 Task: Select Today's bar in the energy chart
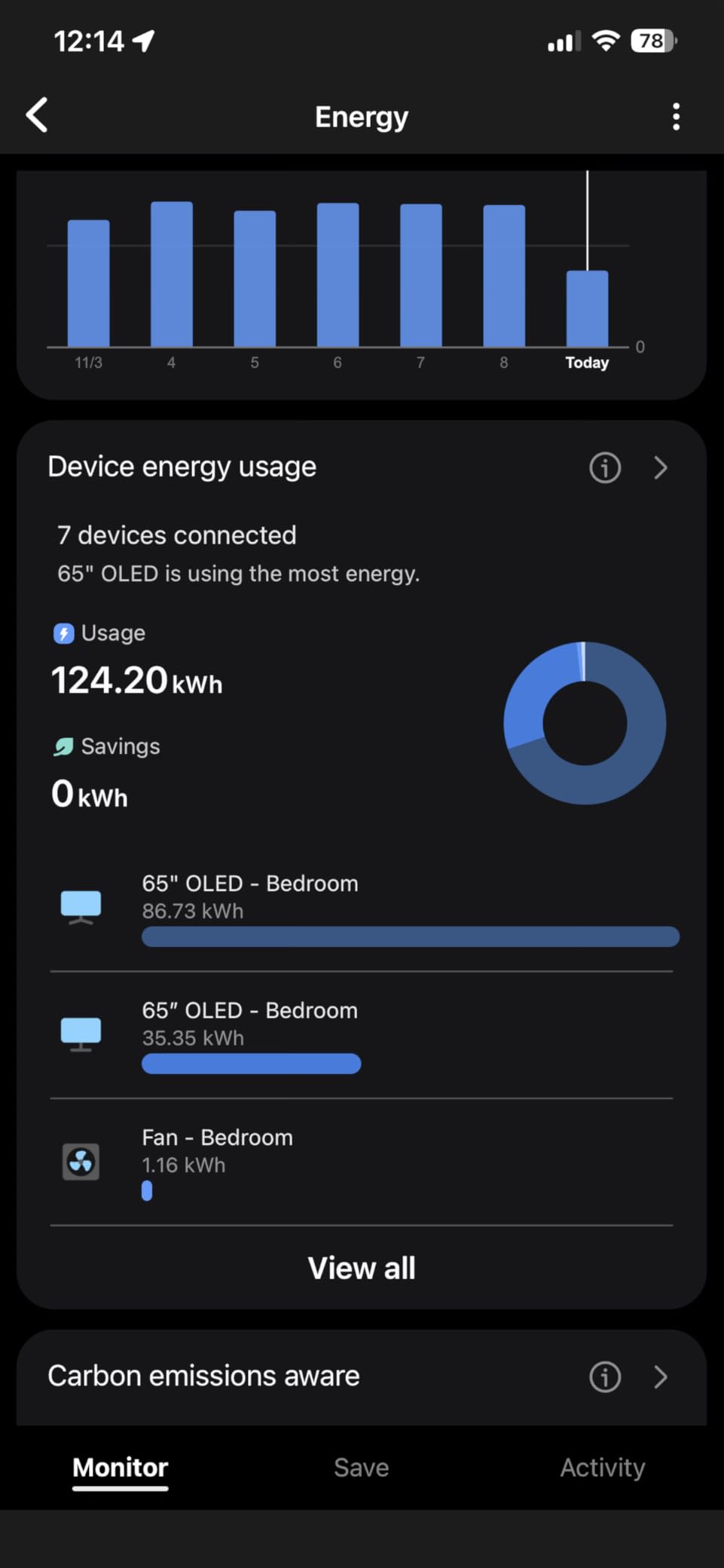(586, 308)
